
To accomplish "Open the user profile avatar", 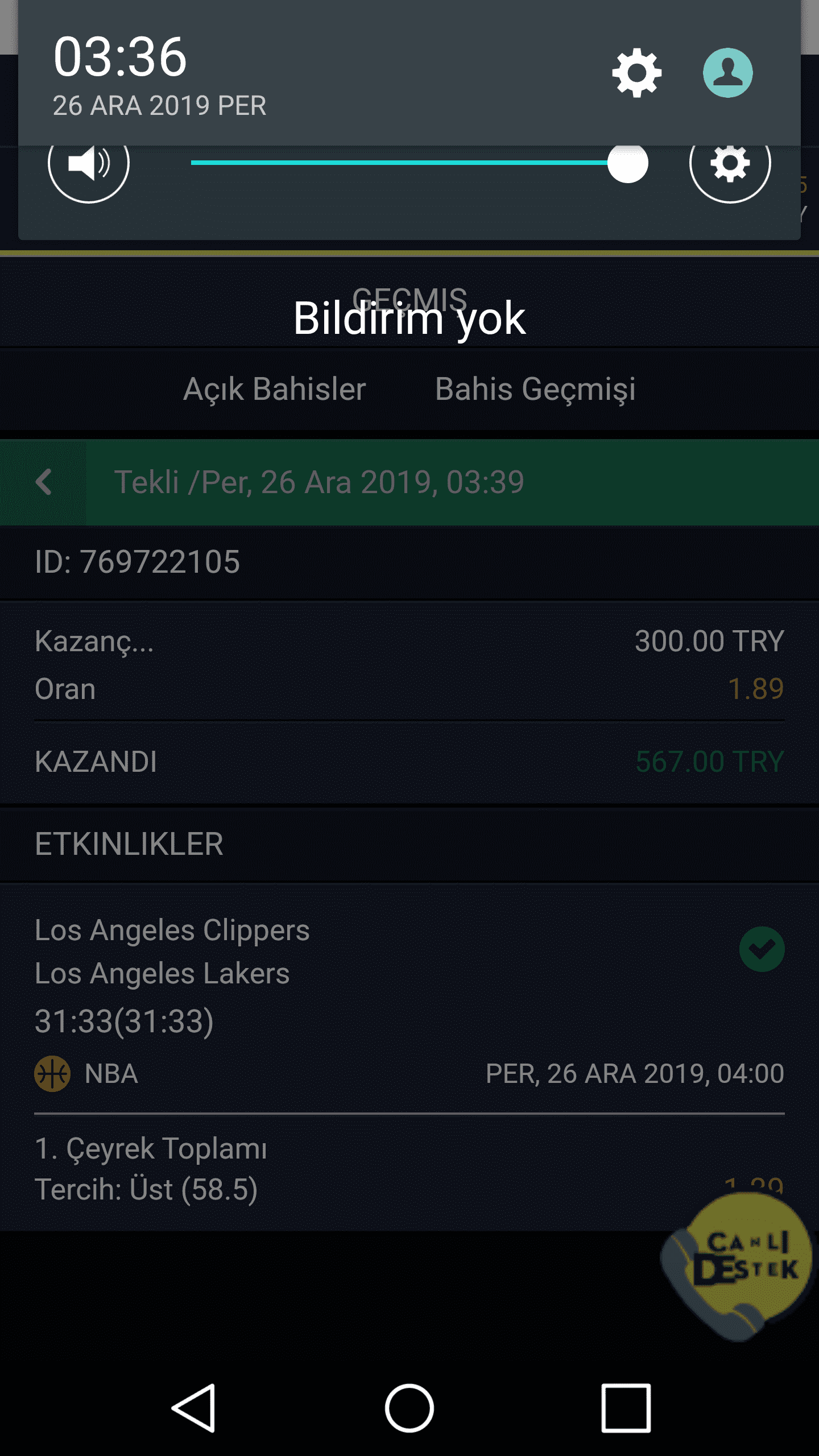I will coord(727,73).
